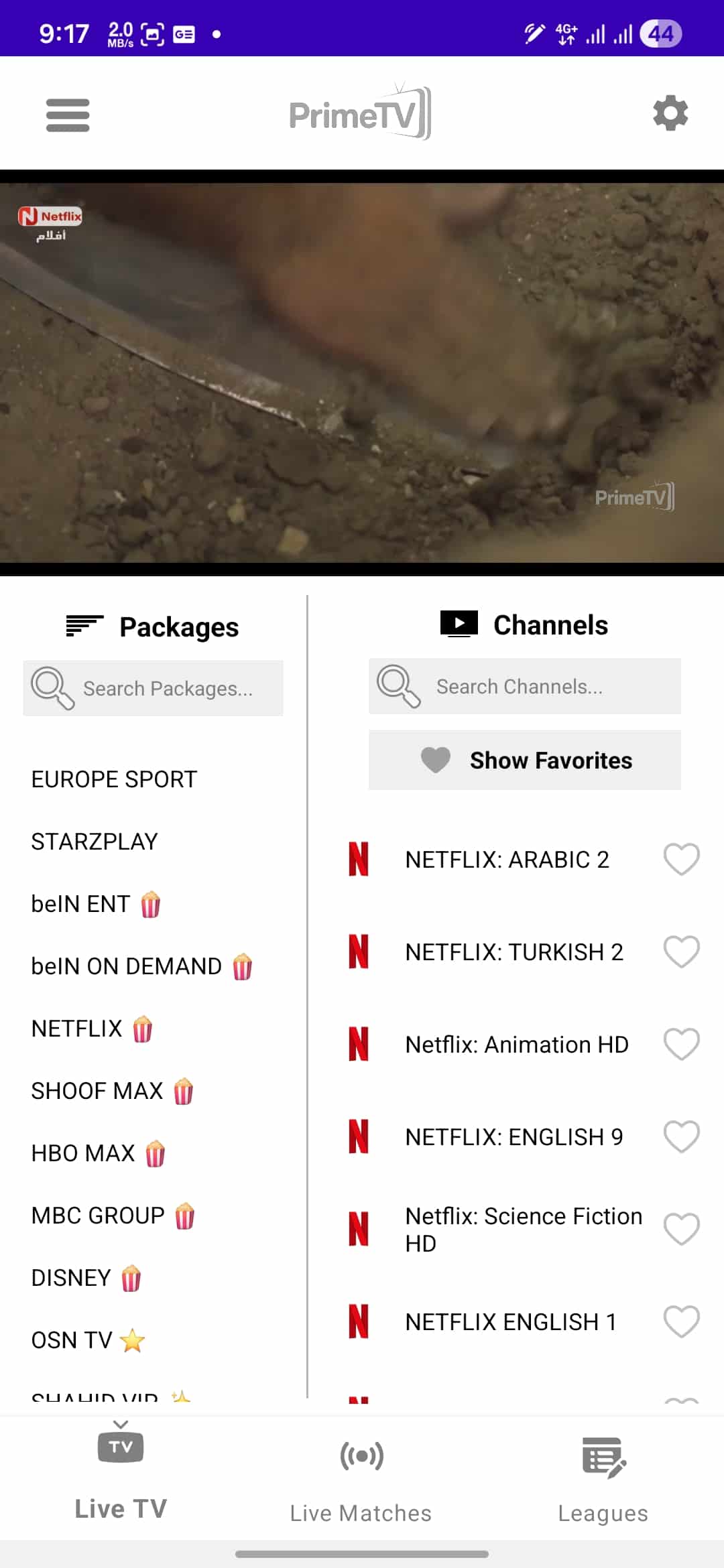Open the navigation drawer menu
Screen dimensions: 724x1568
67,113
